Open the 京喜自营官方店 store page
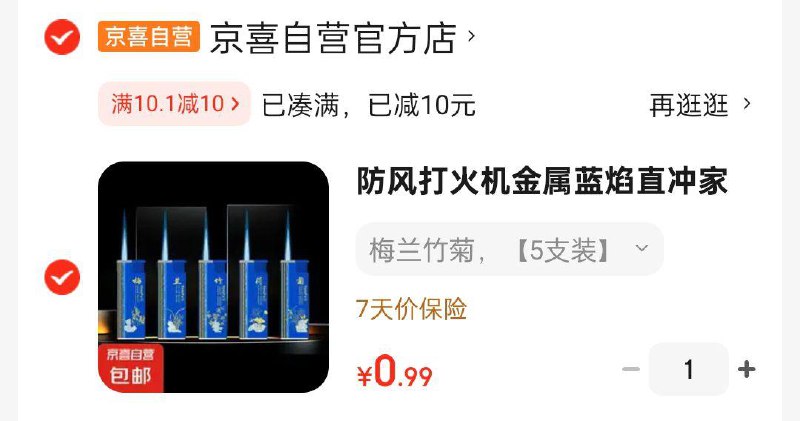Viewport: 800px width, 421px height. point(333,38)
